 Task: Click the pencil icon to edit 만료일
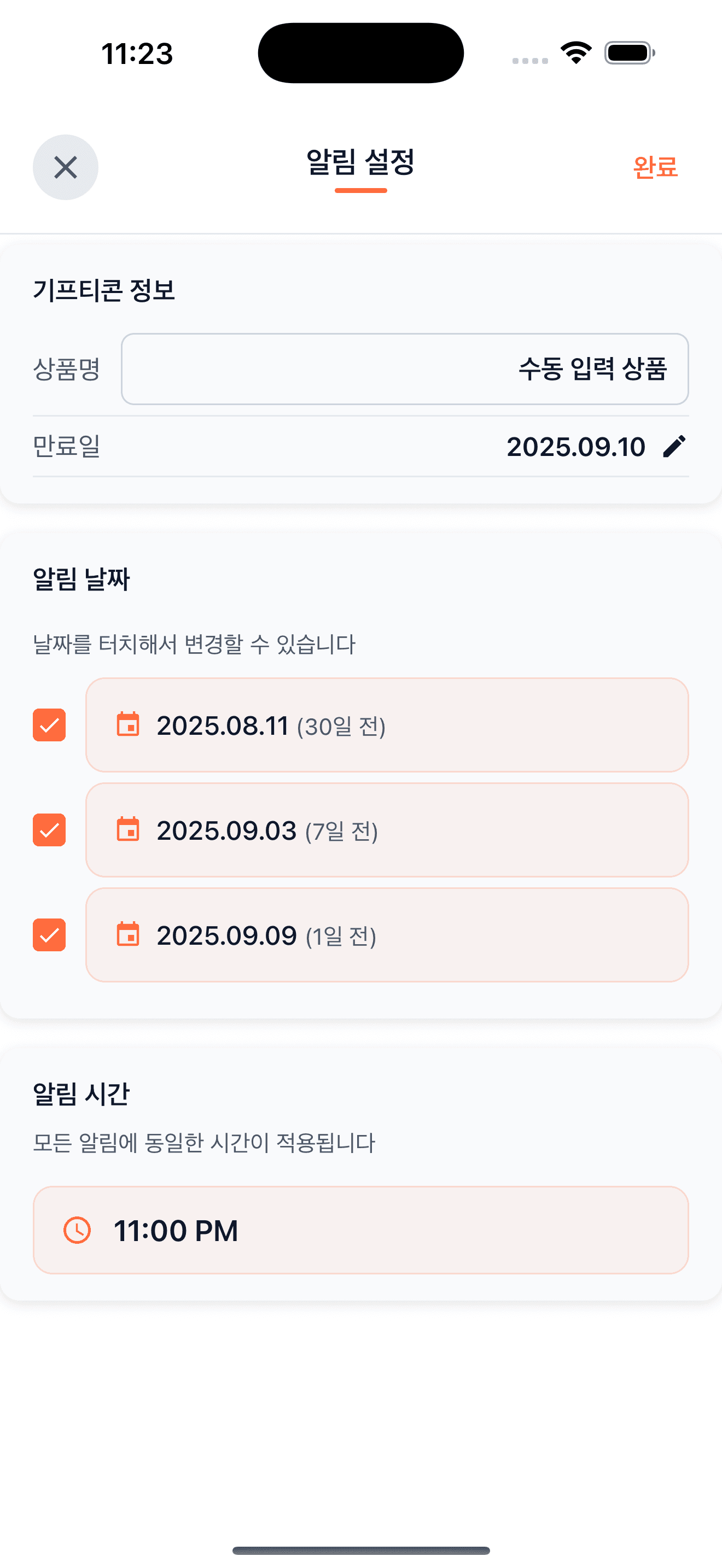click(673, 446)
